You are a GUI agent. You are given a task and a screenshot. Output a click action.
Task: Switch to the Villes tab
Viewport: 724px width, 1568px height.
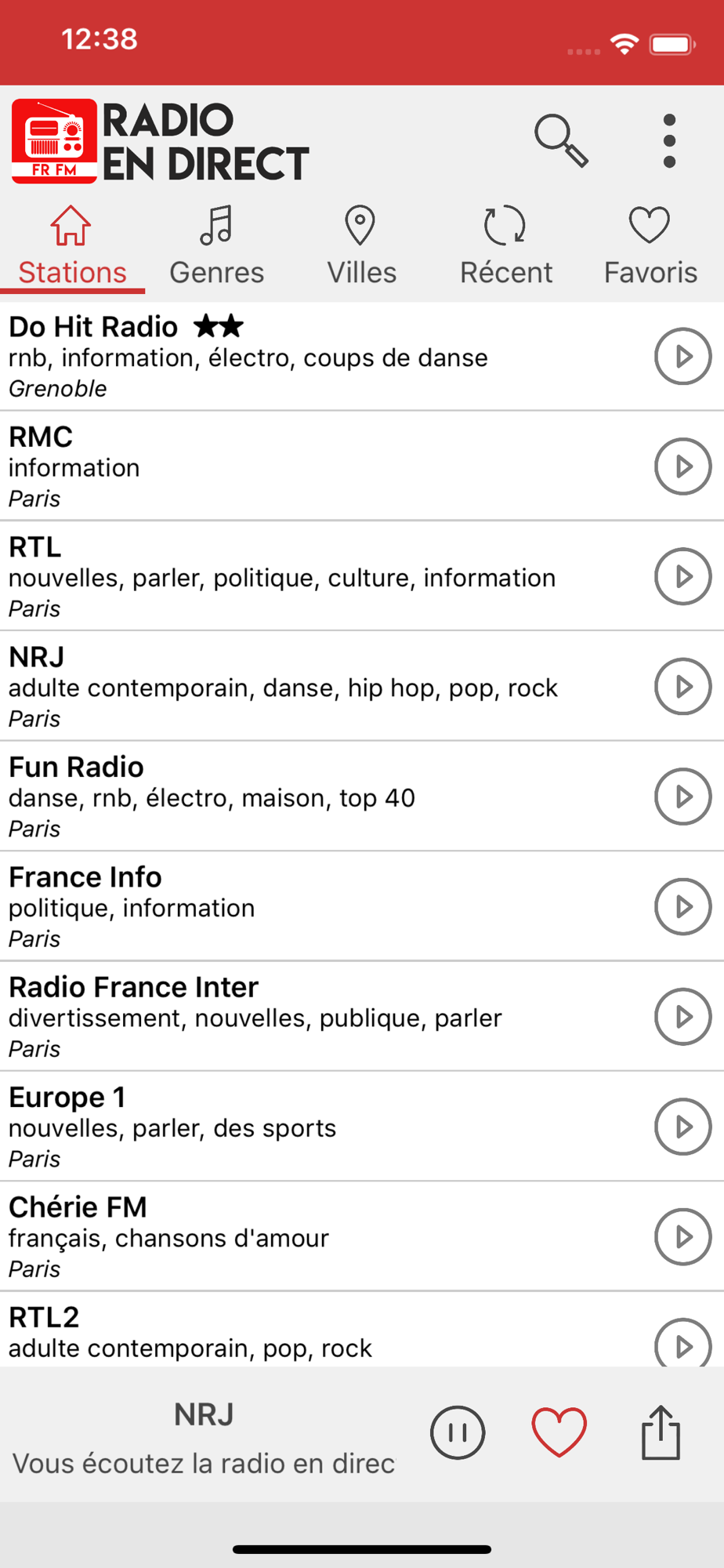pyautogui.click(x=361, y=246)
